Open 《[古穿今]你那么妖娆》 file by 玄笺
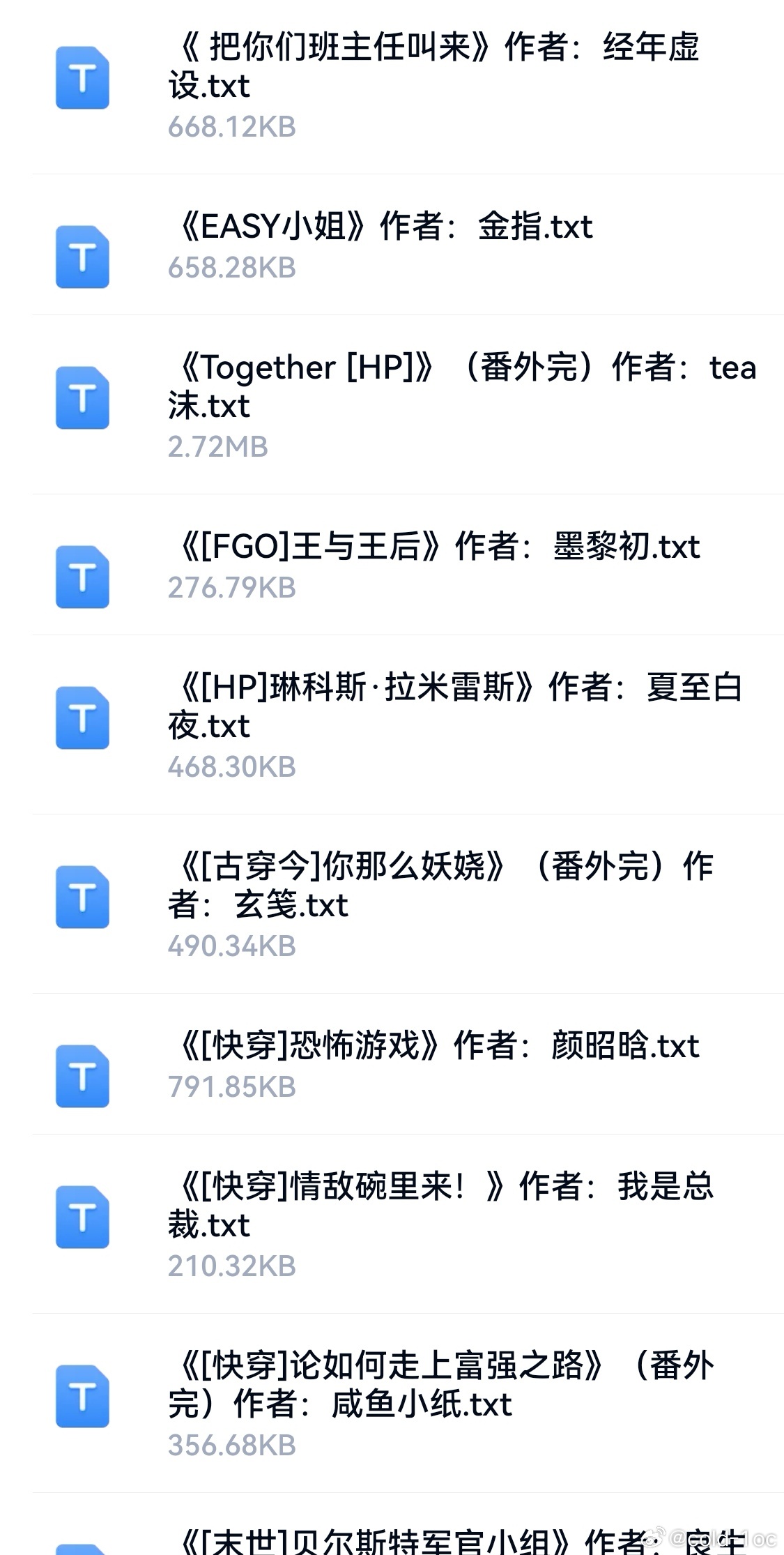Viewport: 784px width, 1555px height. click(x=408, y=904)
